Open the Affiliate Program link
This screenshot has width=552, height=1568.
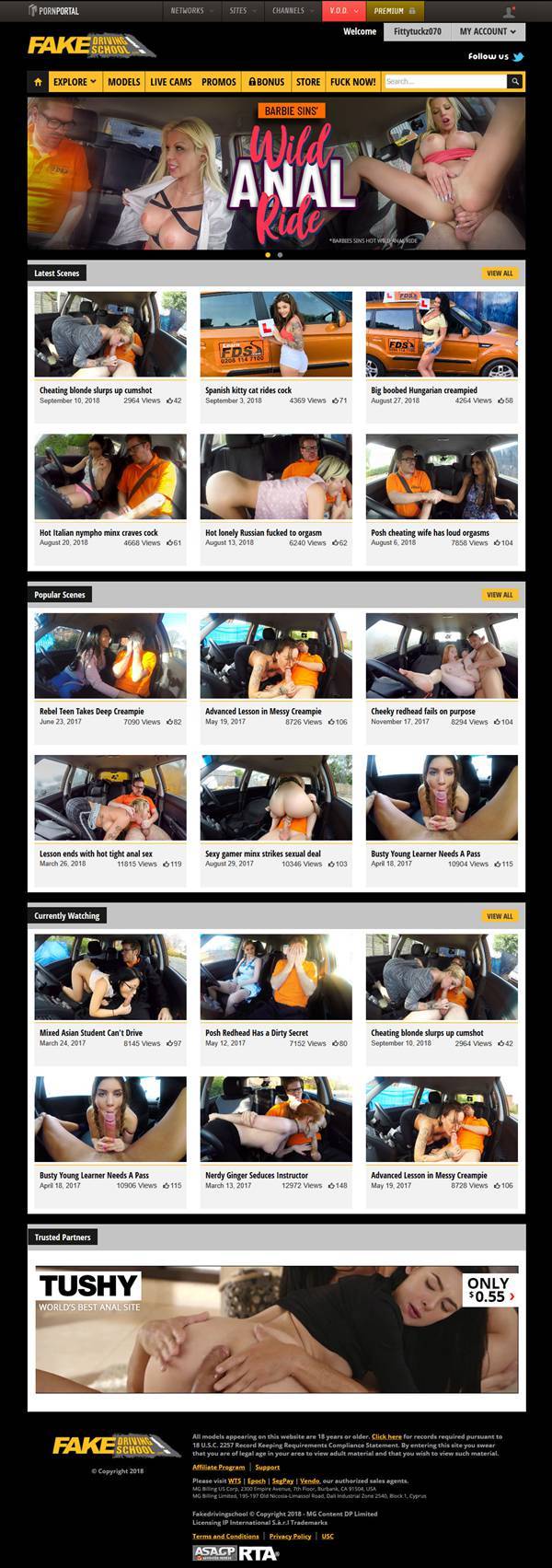tap(218, 1467)
